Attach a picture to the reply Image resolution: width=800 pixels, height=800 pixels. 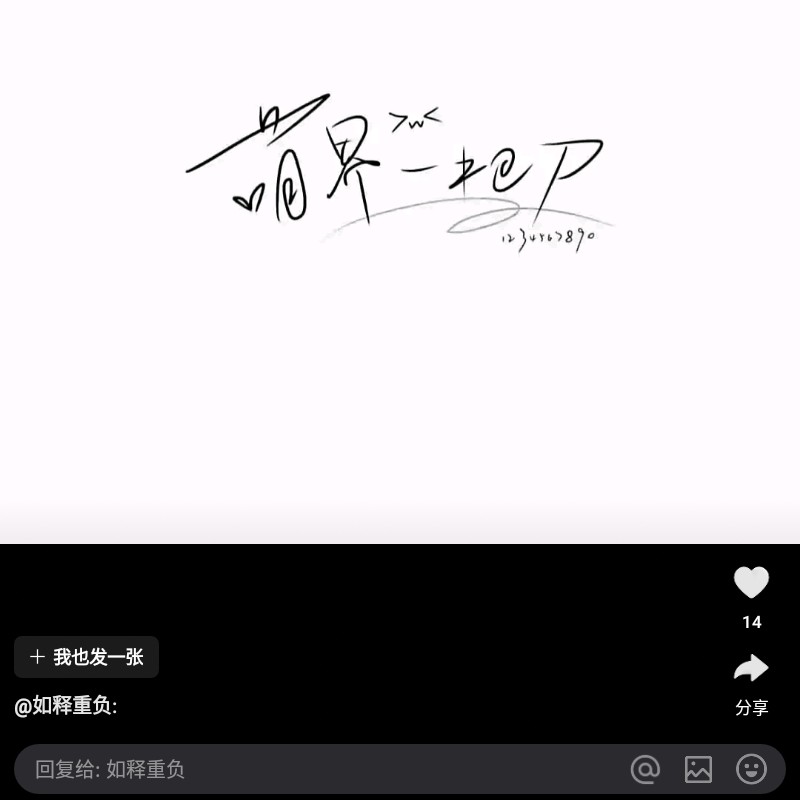click(698, 769)
